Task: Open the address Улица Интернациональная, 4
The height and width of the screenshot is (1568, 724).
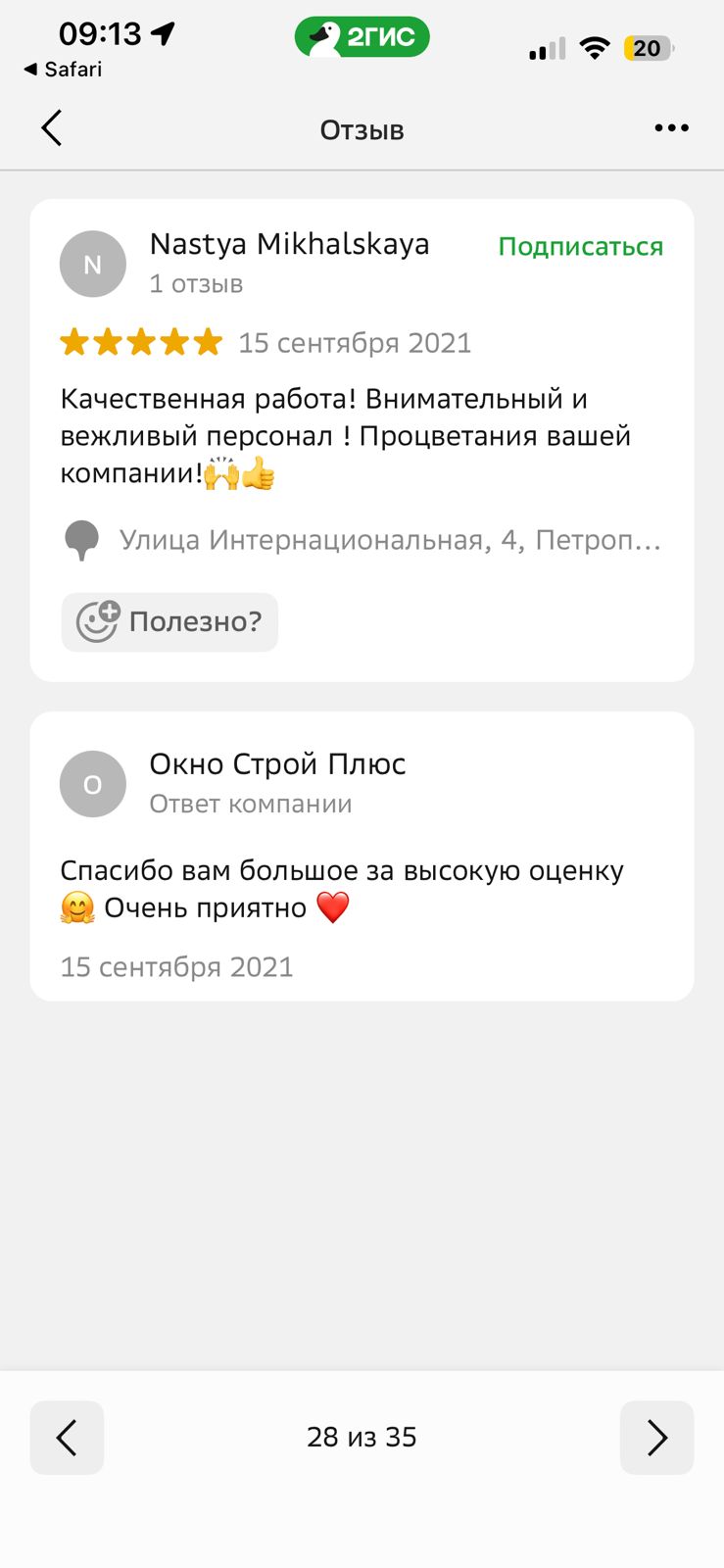Action: [389, 540]
